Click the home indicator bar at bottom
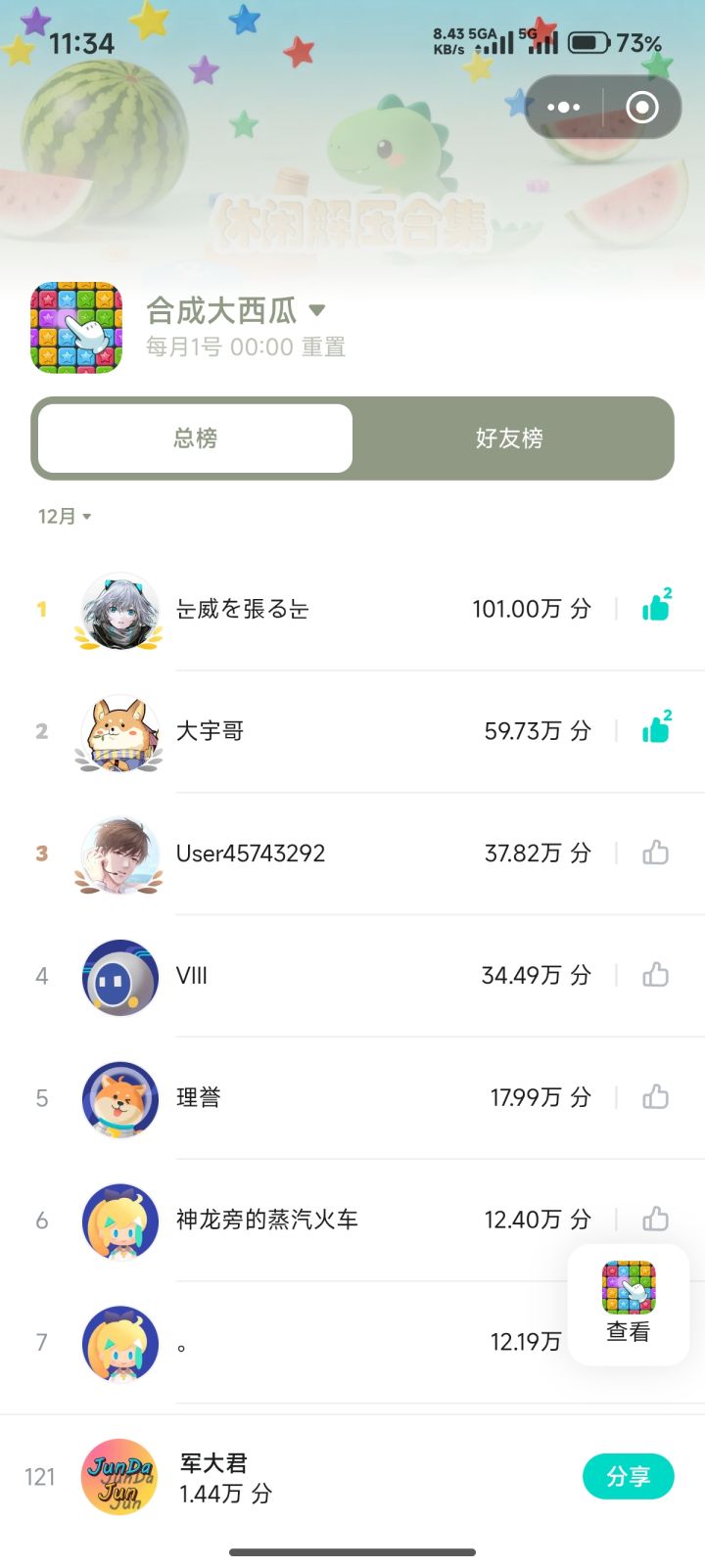 click(x=352, y=1549)
